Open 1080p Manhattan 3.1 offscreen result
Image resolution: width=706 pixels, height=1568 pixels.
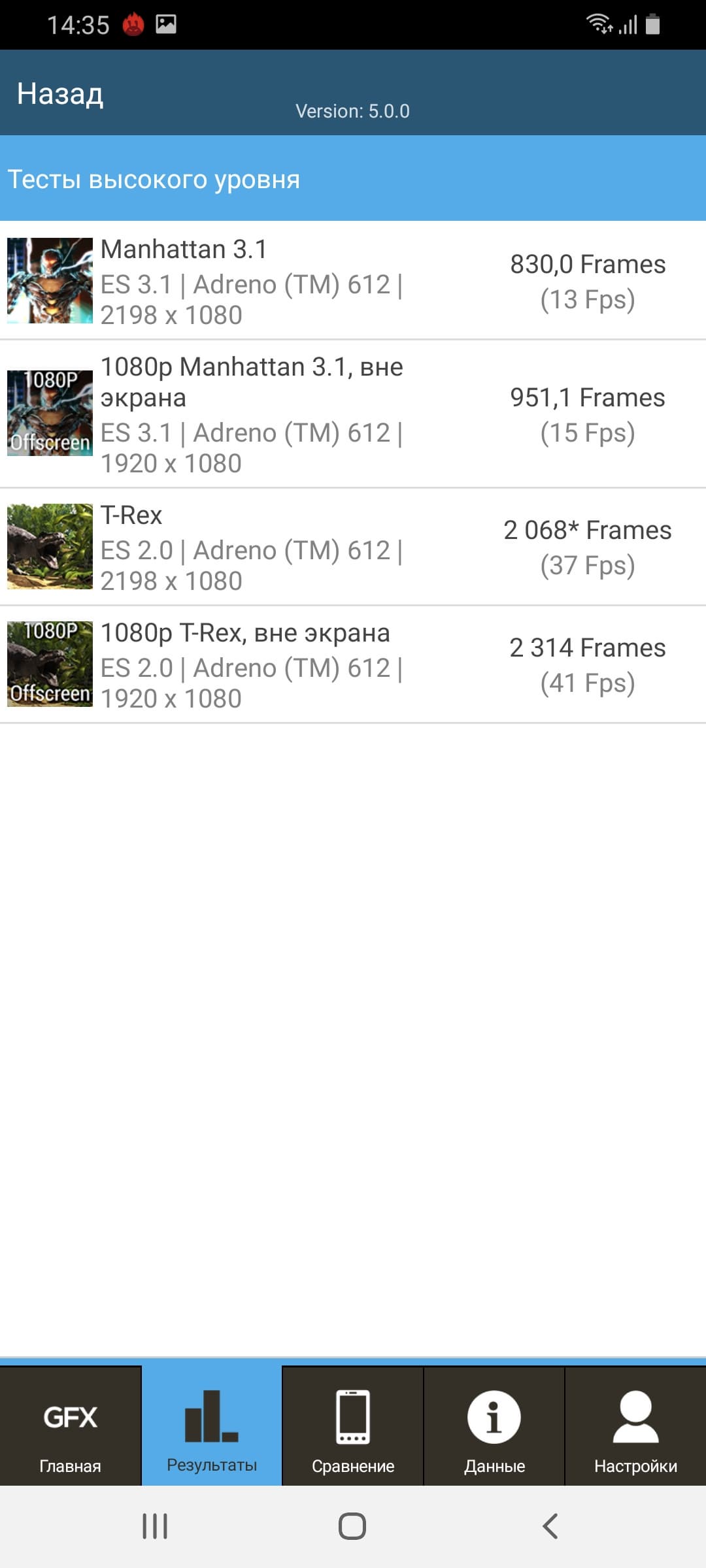pos(353,414)
